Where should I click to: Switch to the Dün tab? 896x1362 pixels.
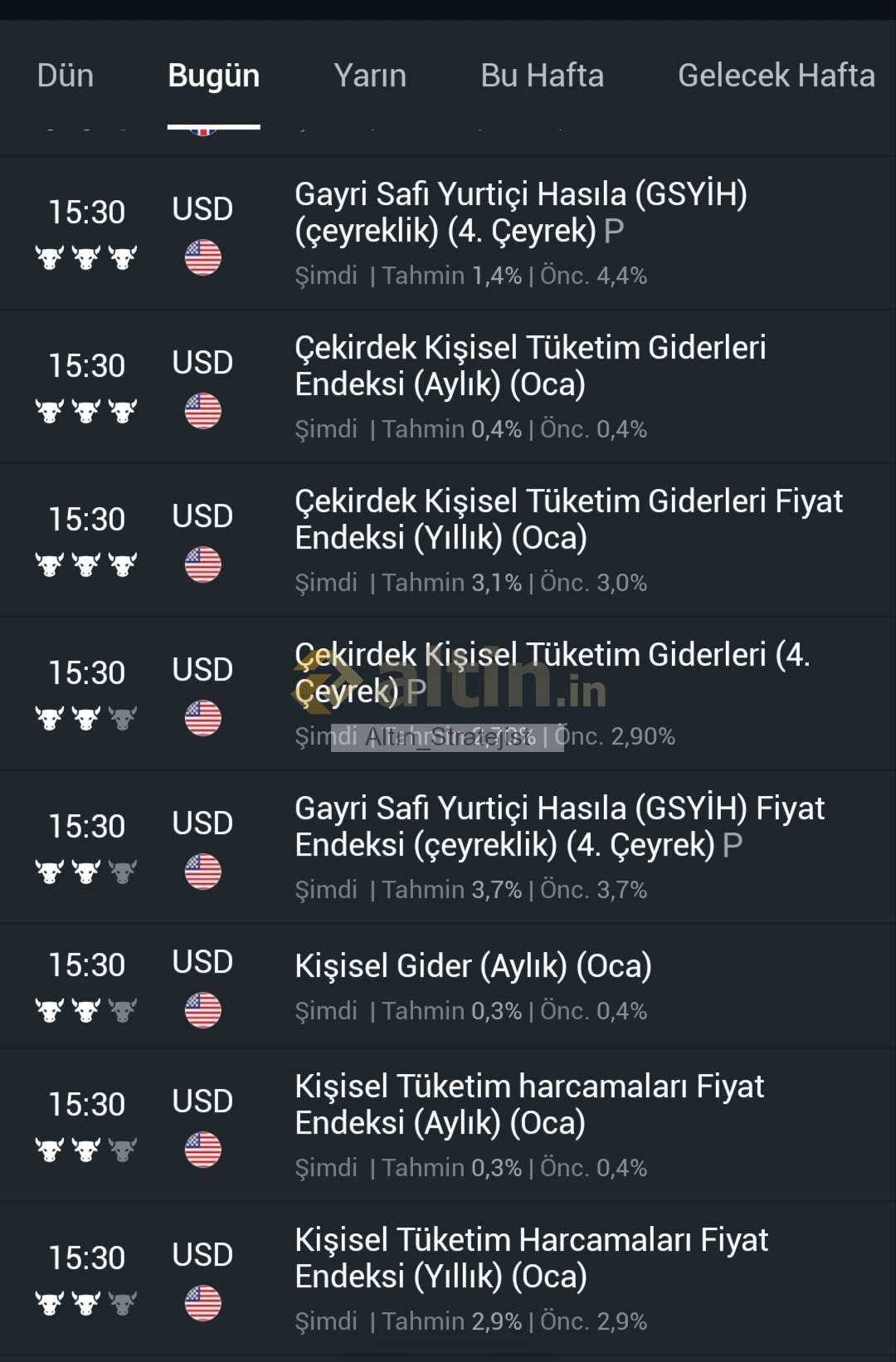66,76
